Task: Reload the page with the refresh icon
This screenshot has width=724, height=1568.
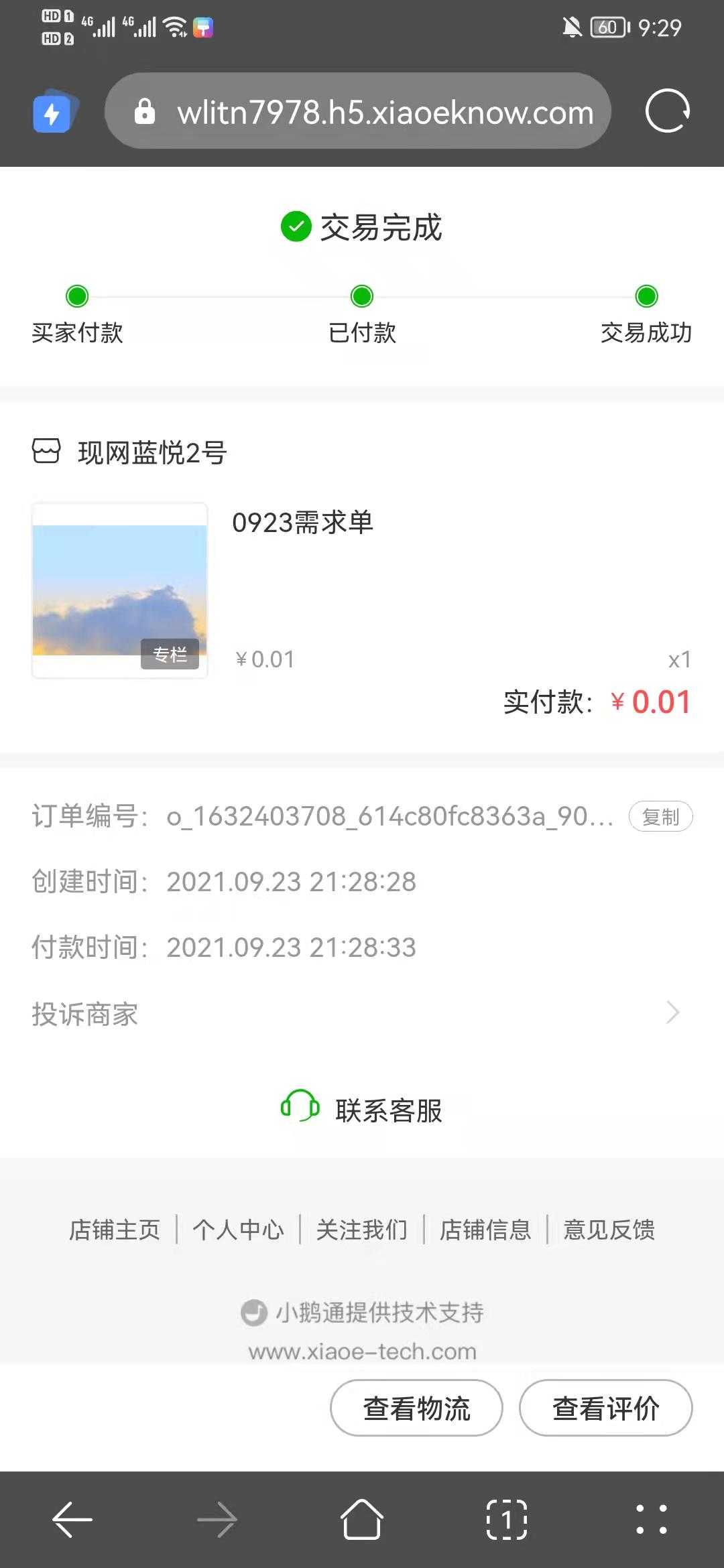Action: [667, 111]
